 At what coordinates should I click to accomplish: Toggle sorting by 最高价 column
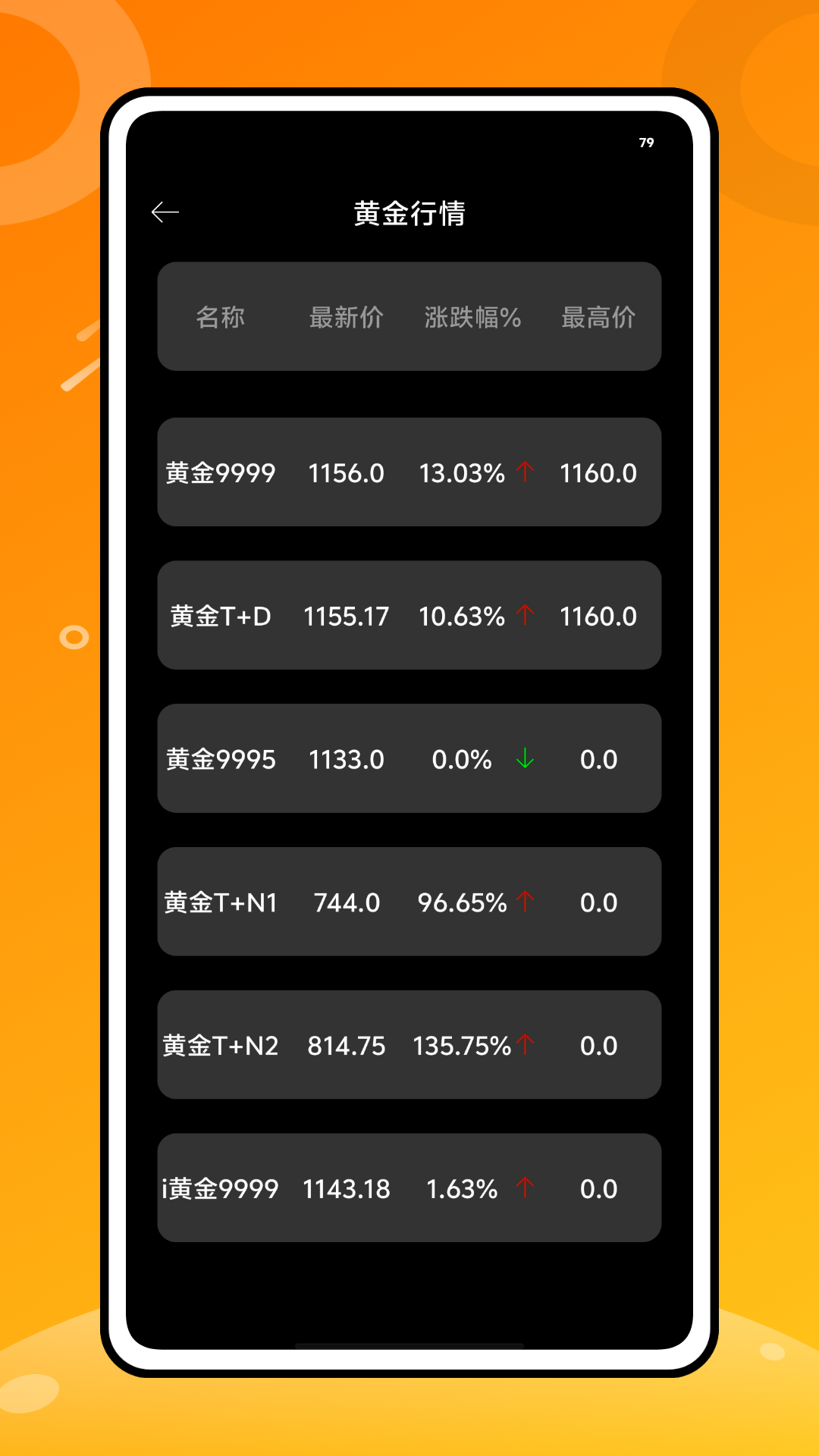599,318
